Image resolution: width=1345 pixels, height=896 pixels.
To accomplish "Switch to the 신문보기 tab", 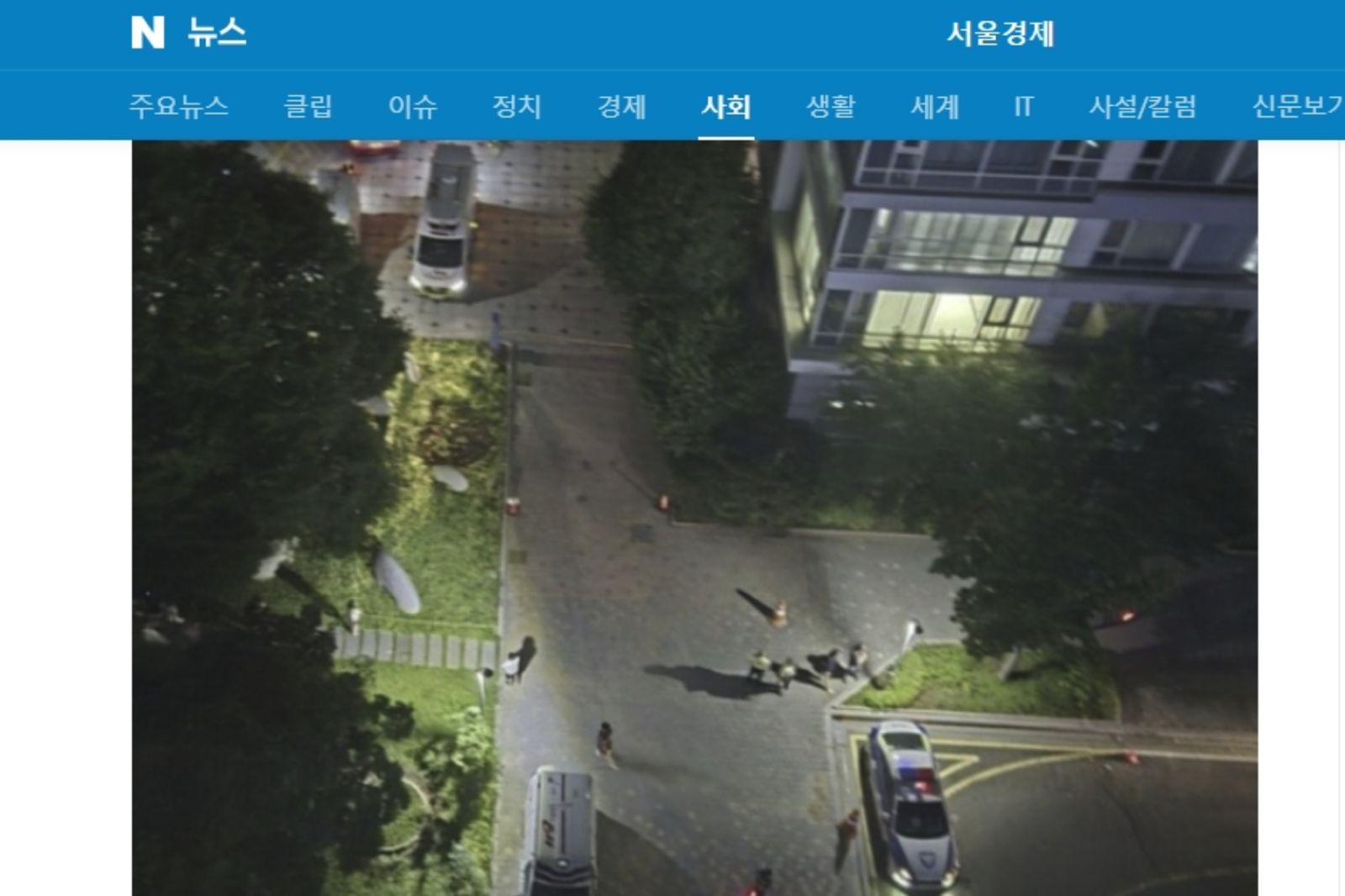I will click(1296, 107).
